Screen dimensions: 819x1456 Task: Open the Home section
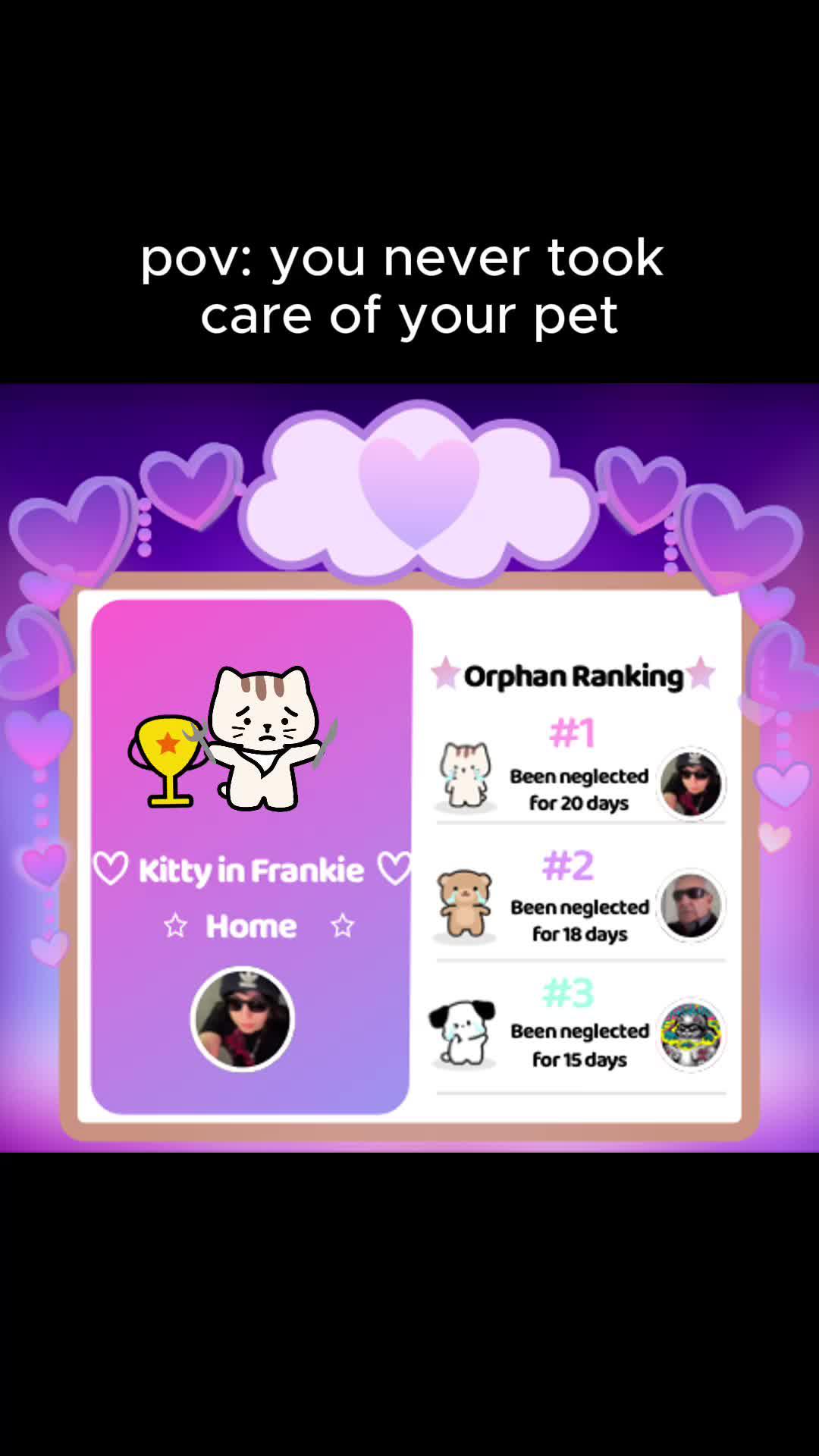pyautogui.click(x=251, y=925)
